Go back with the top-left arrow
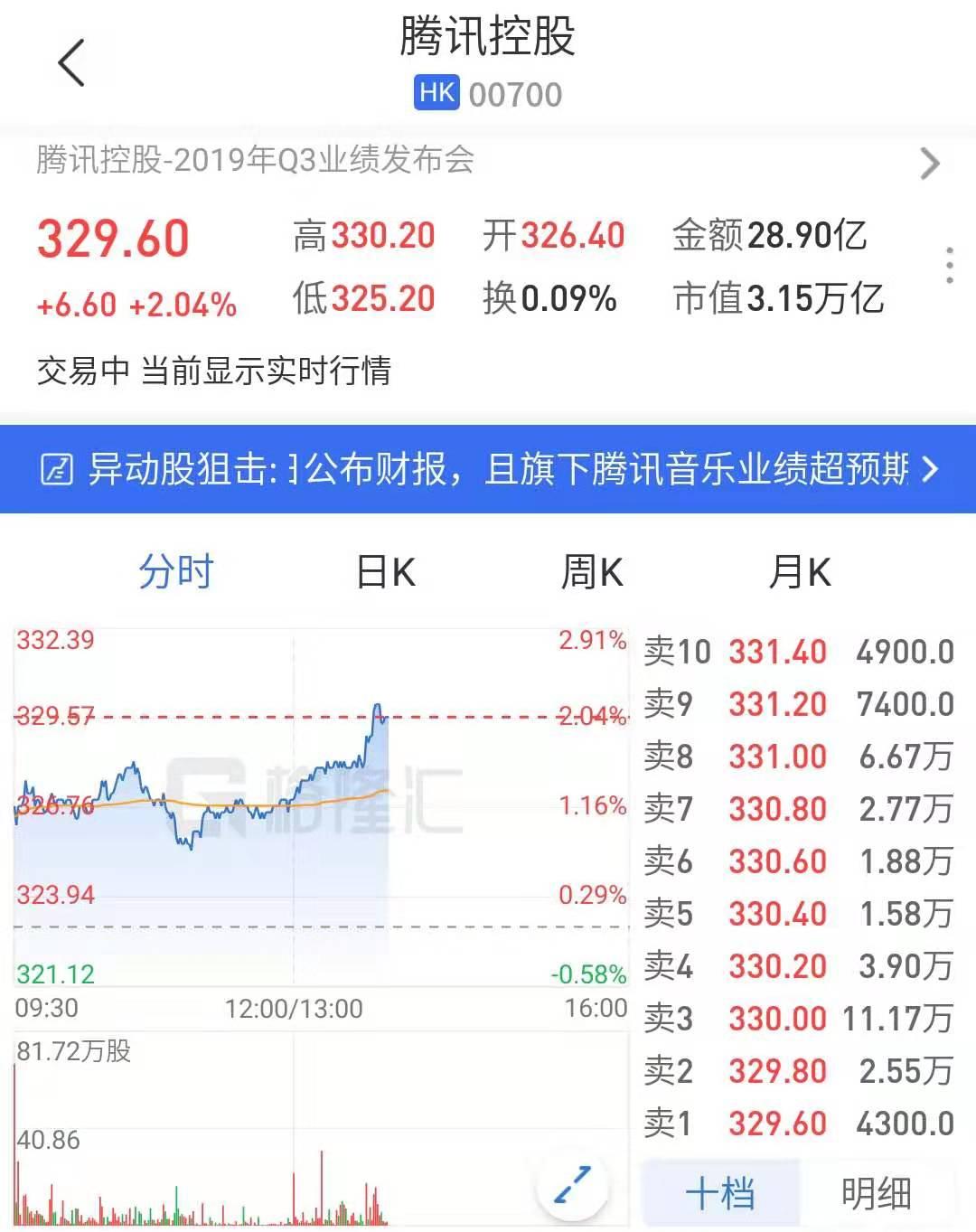The height and width of the screenshot is (1232, 976). (x=70, y=63)
